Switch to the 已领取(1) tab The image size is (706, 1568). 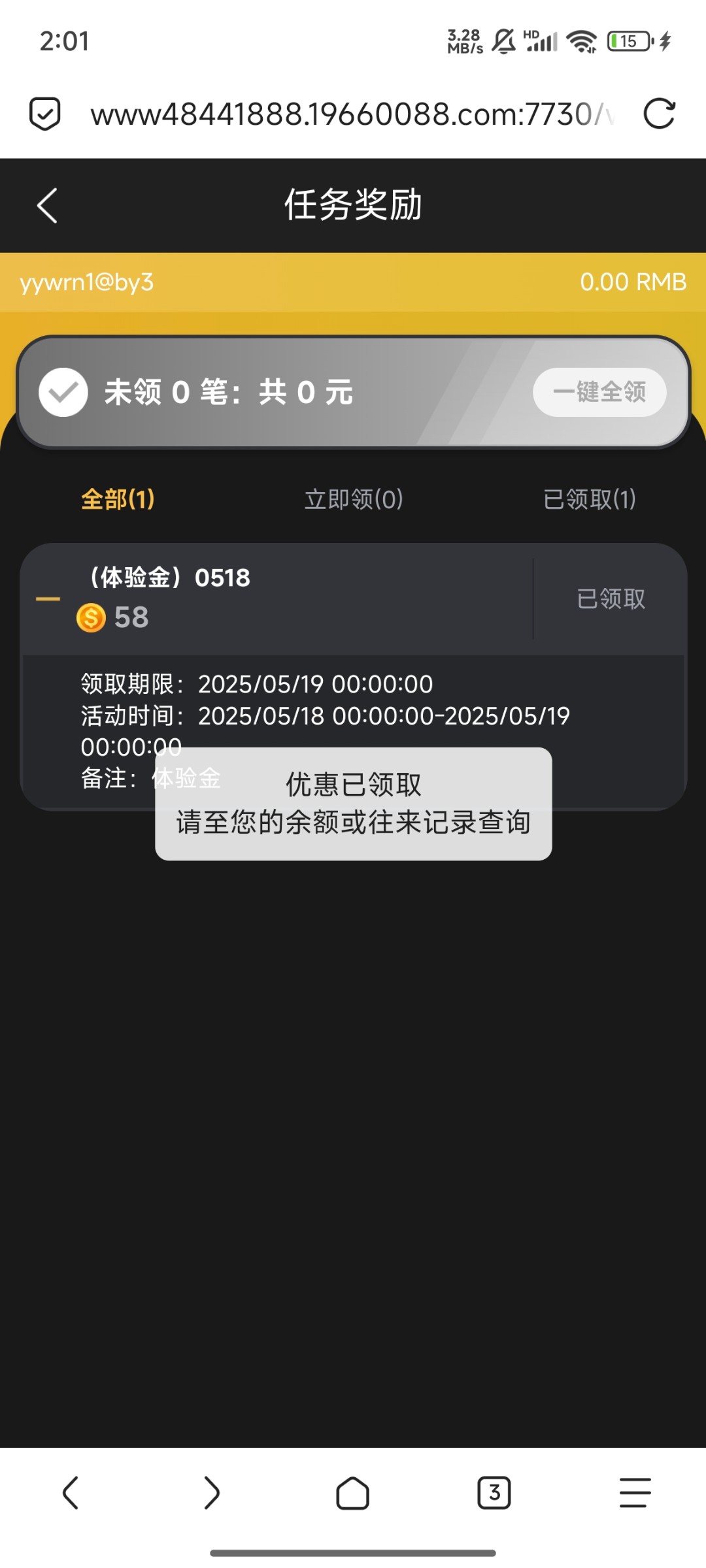[x=590, y=499]
